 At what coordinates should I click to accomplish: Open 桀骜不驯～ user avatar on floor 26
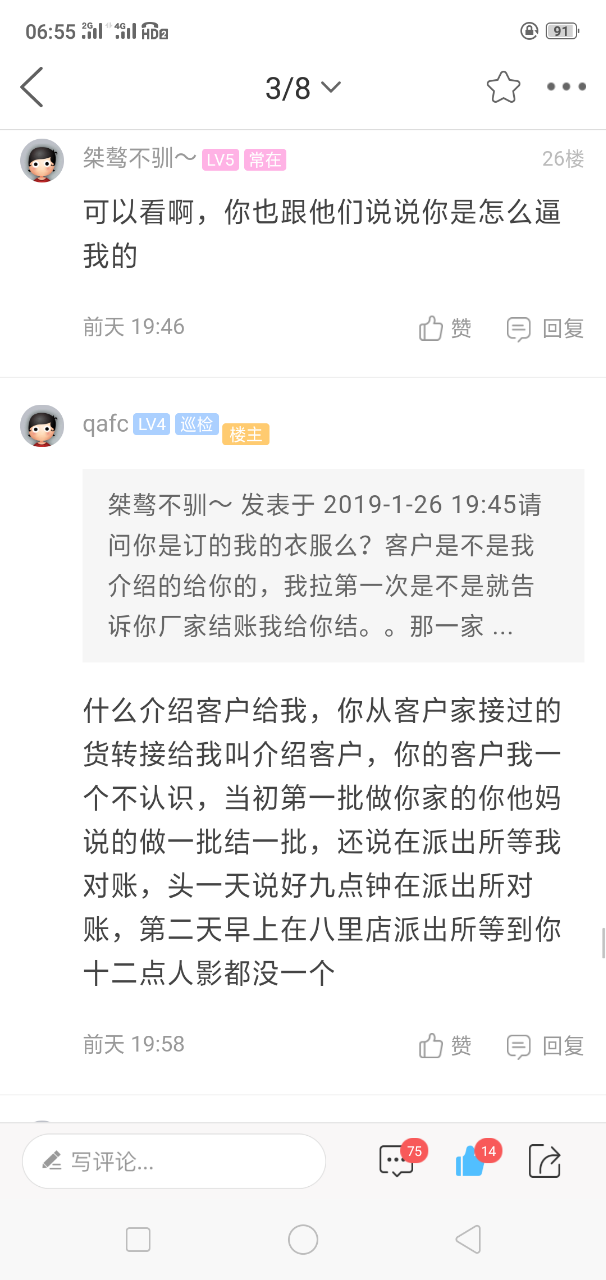[x=42, y=160]
